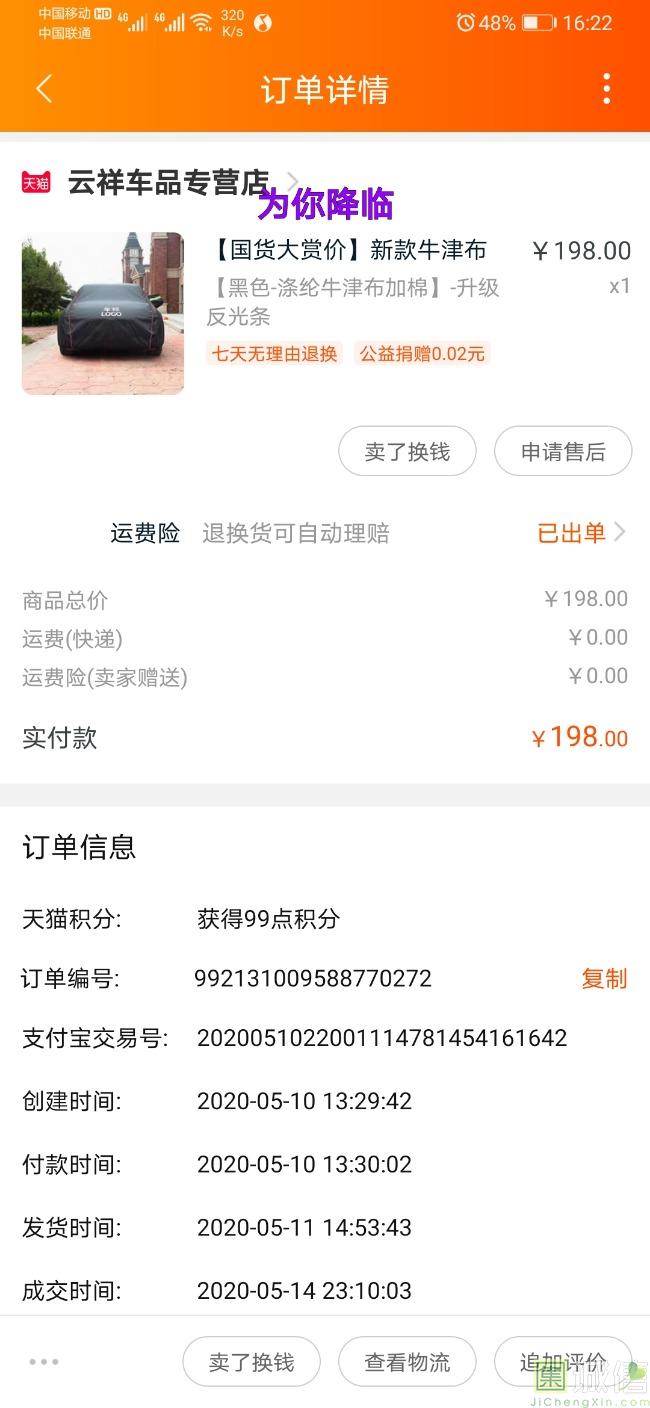Open the 云祥车品专营店 store page

(x=168, y=182)
